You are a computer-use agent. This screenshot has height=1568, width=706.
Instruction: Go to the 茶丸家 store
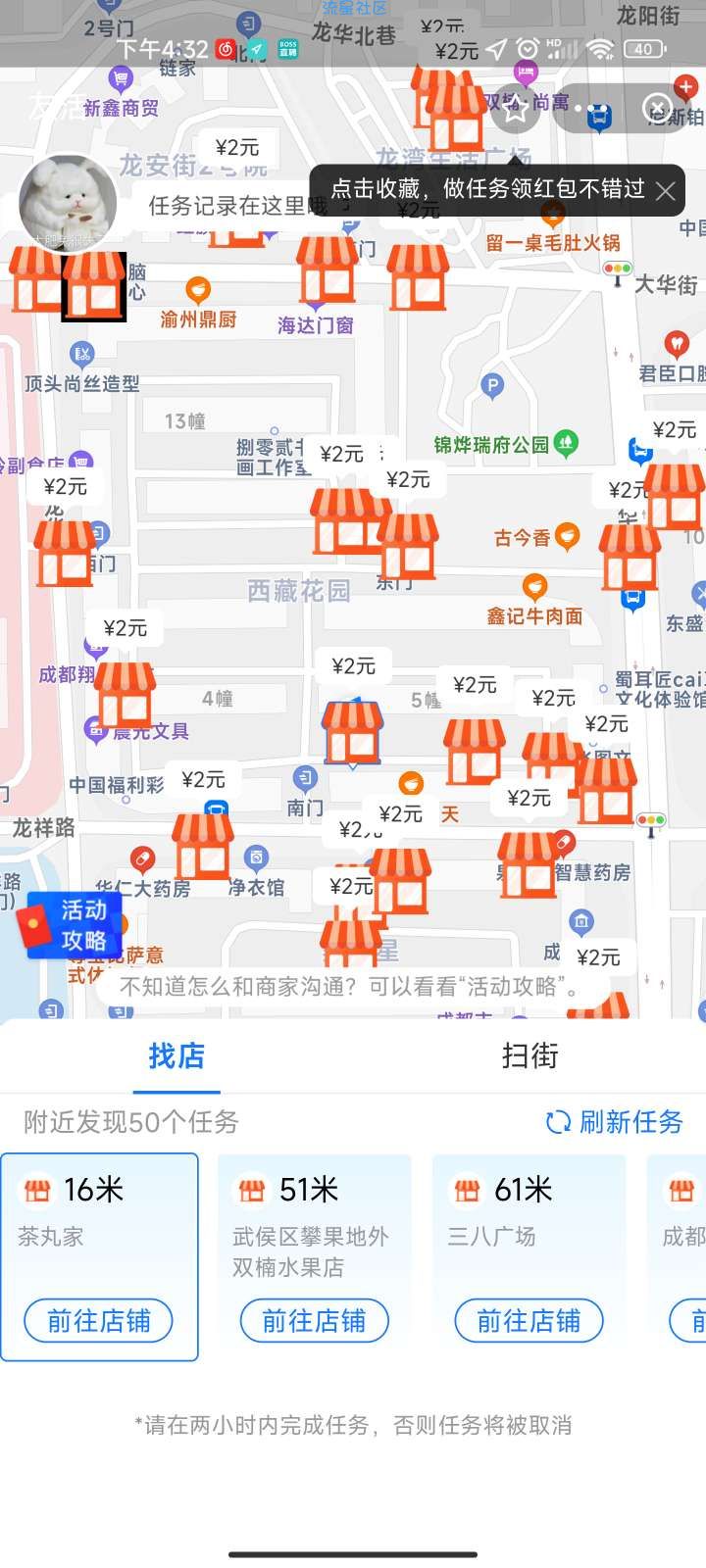[x=99, y=1321]
